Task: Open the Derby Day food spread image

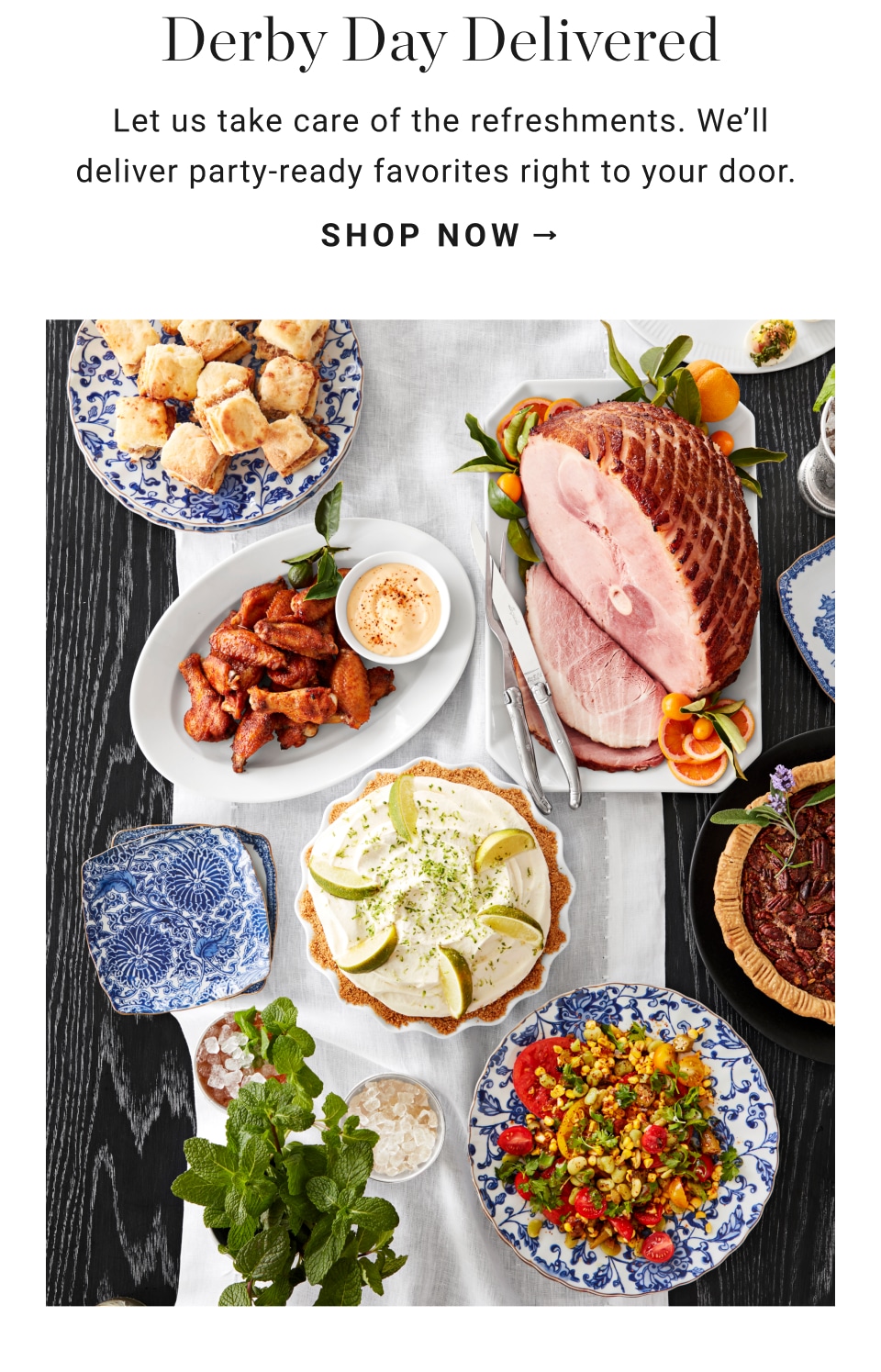Action: (440, 812)
